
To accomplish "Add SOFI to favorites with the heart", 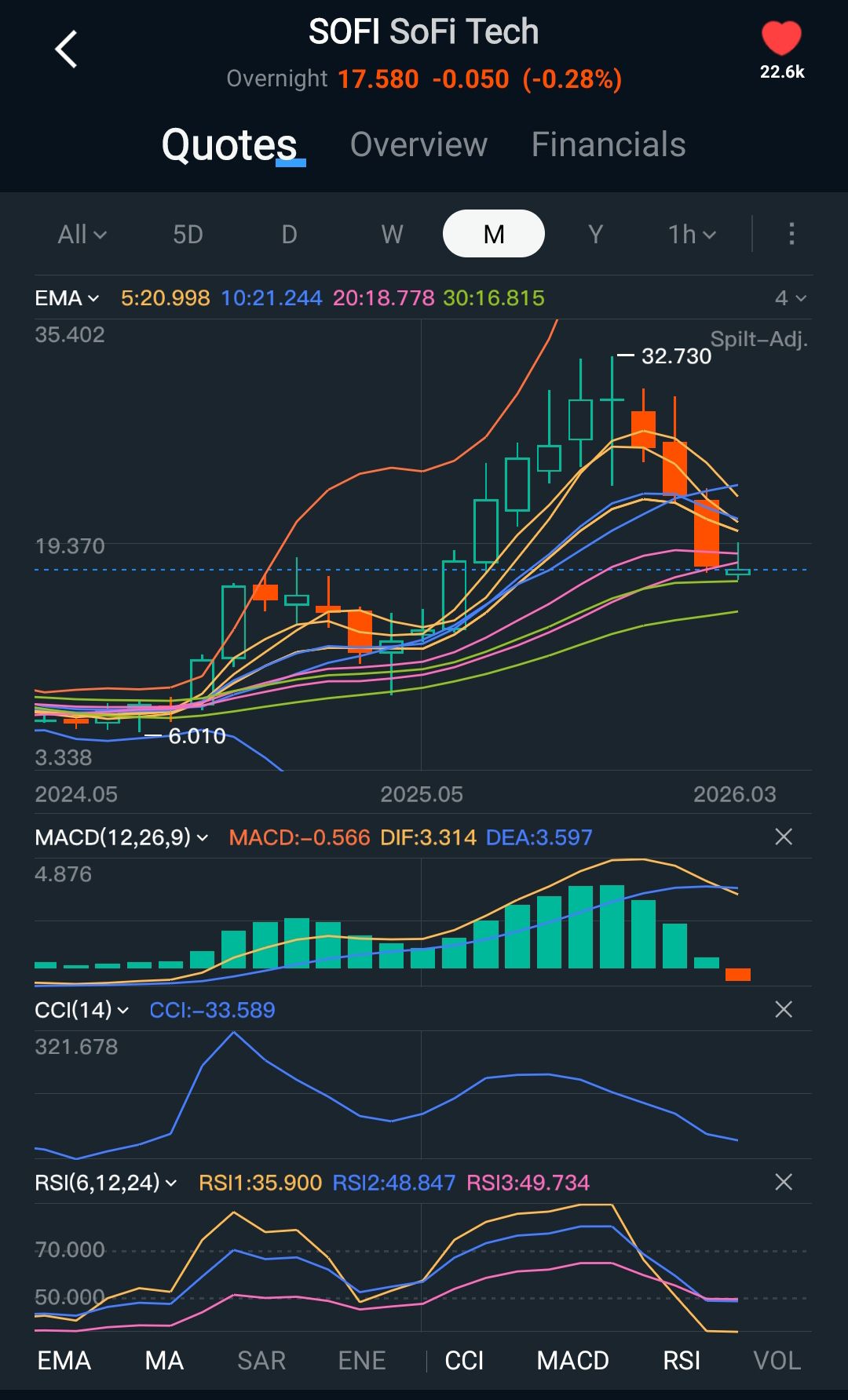I will pyautogui.click(x=781, y=39).
